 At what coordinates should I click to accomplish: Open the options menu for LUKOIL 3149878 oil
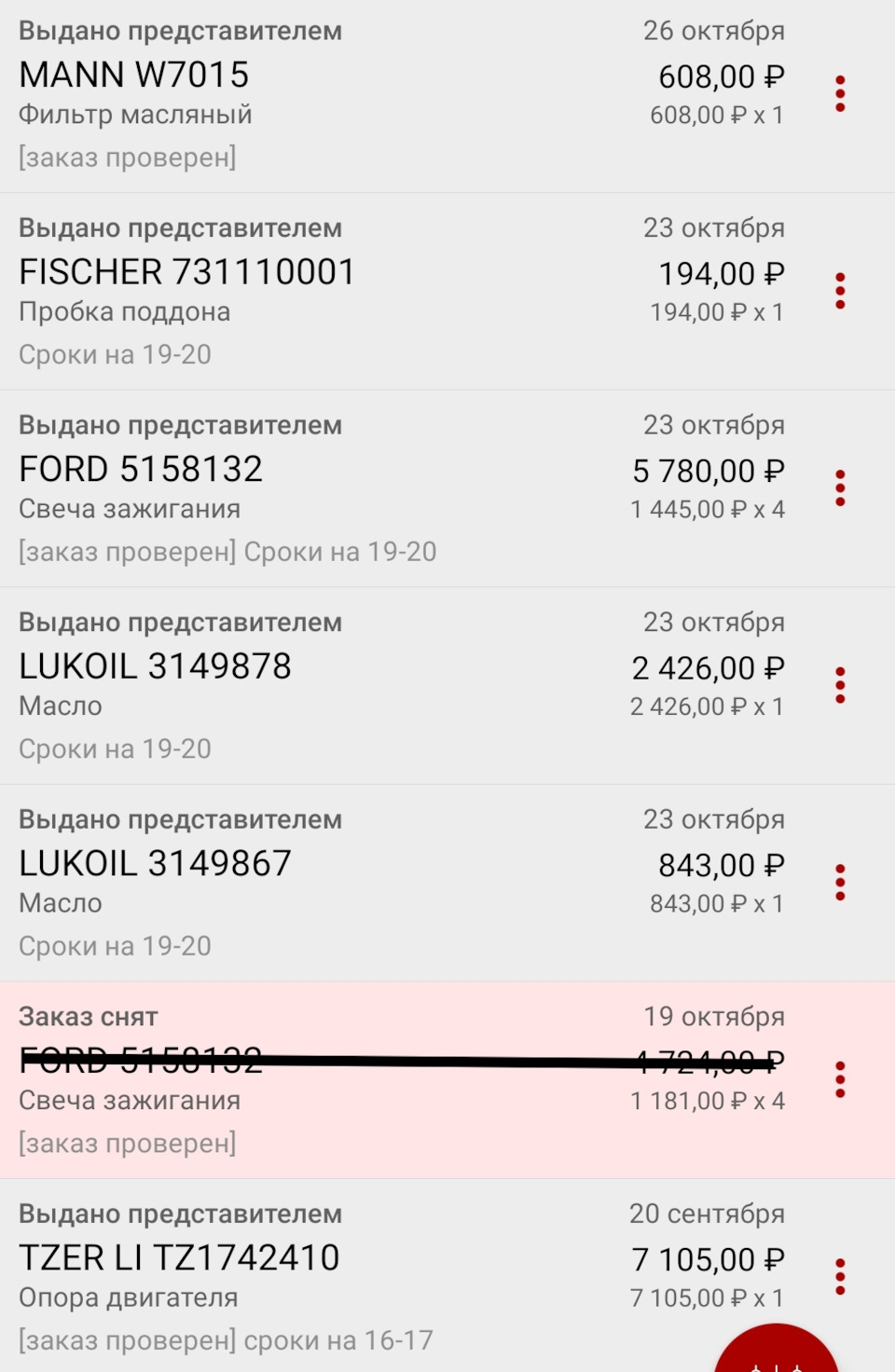[842, 683]
